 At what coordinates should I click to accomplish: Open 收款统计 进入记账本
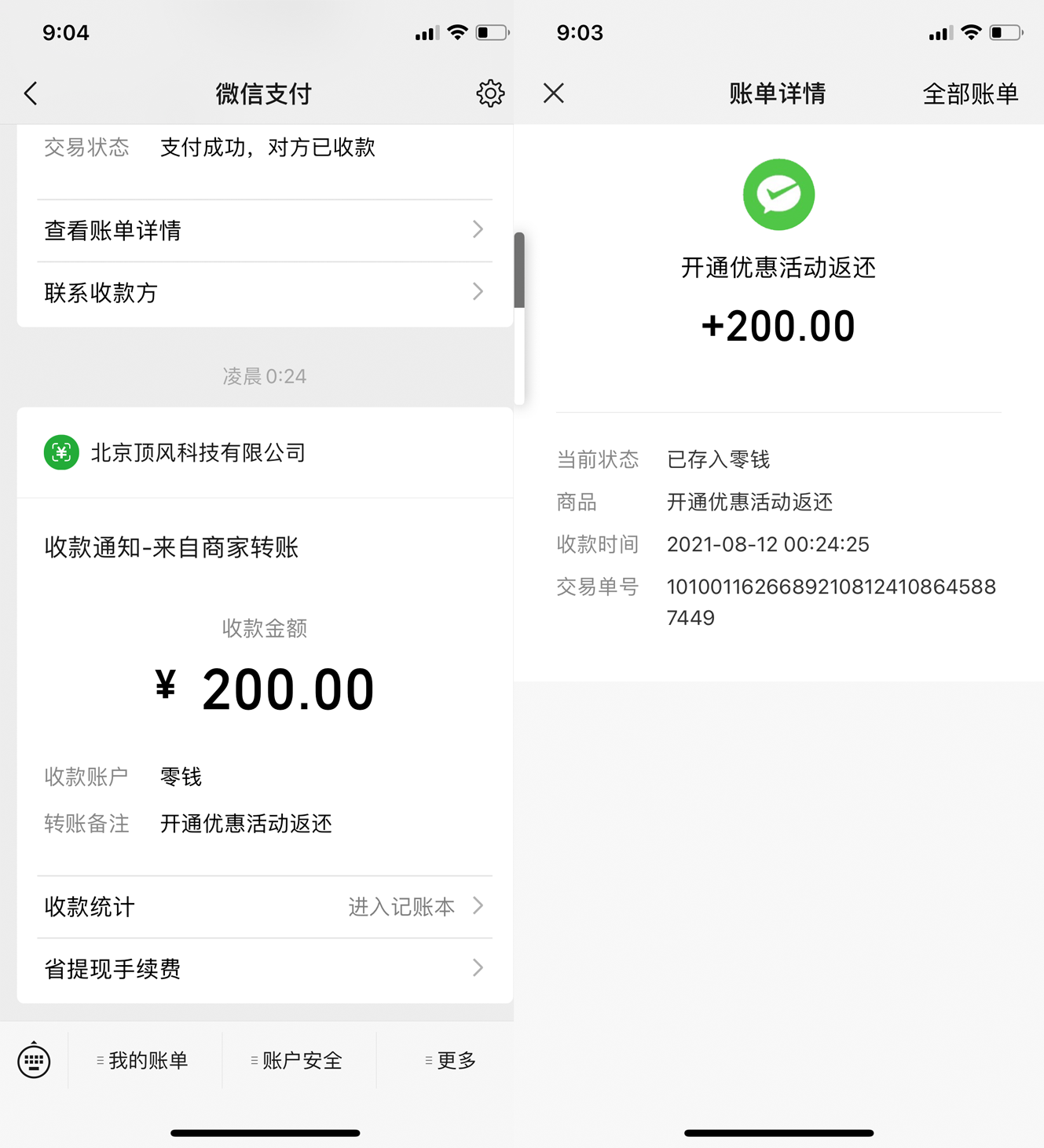[x=264, y=906]
